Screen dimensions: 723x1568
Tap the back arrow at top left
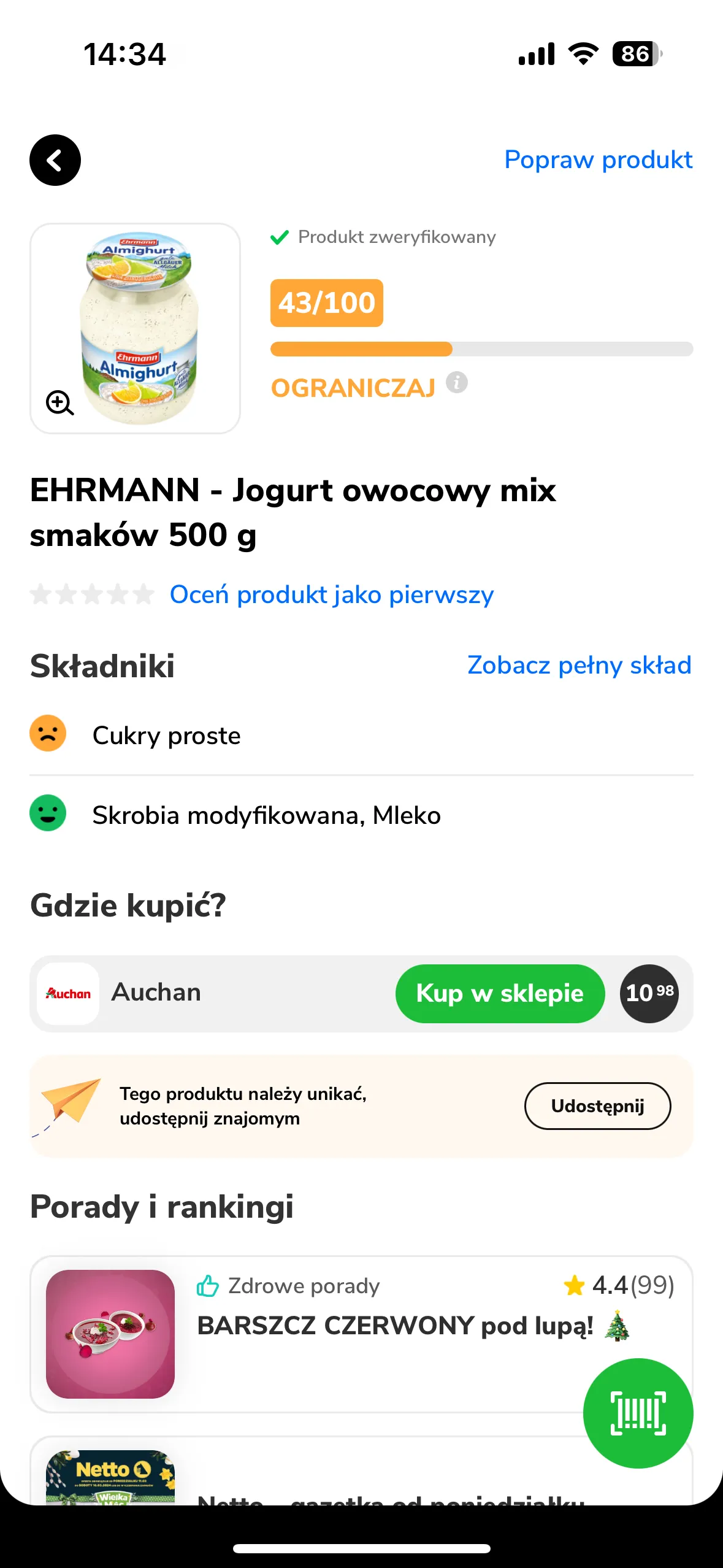(x=55, y=160)
